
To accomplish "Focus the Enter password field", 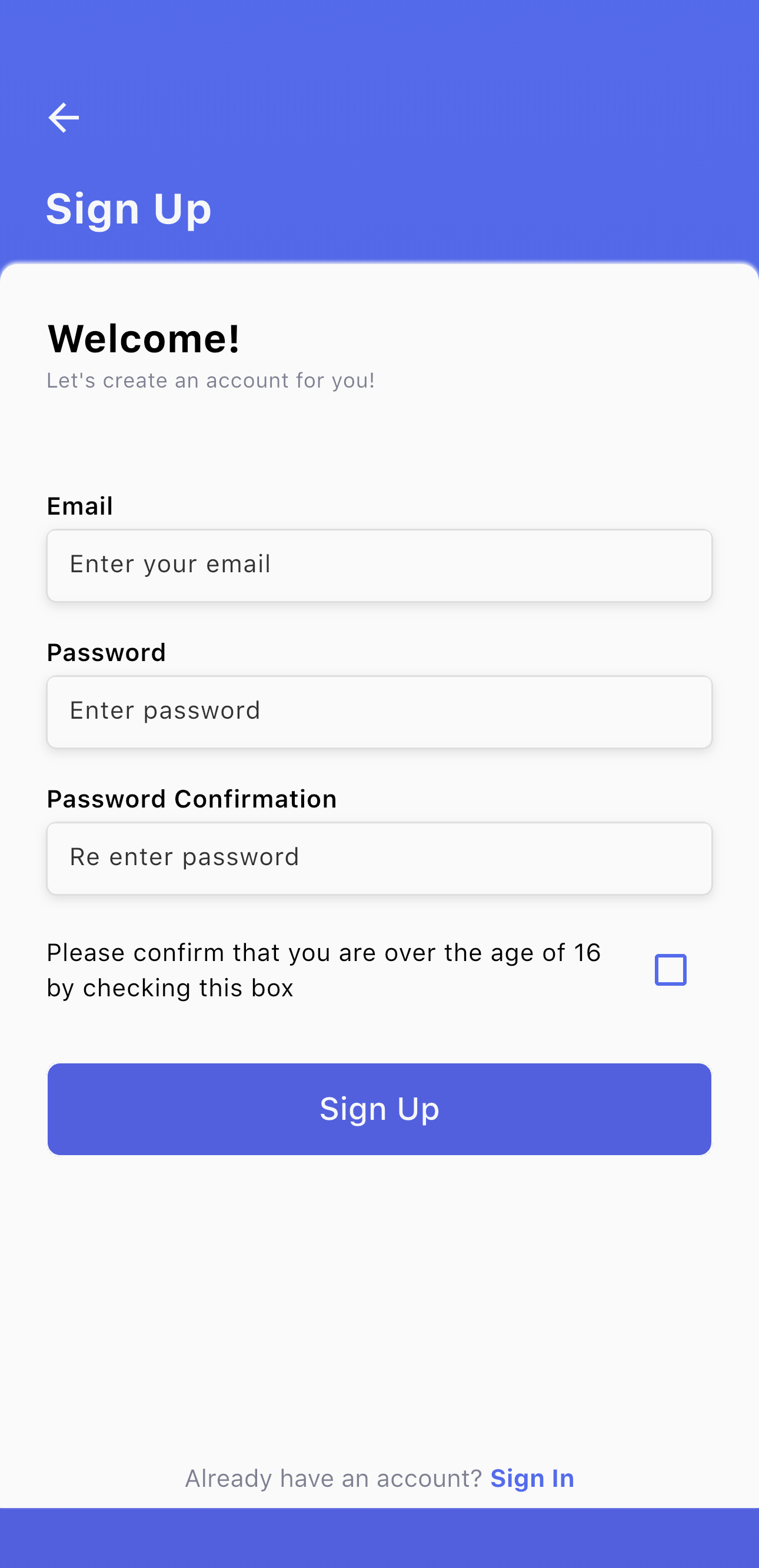I will pyautogui.click(x=379, y=712).
